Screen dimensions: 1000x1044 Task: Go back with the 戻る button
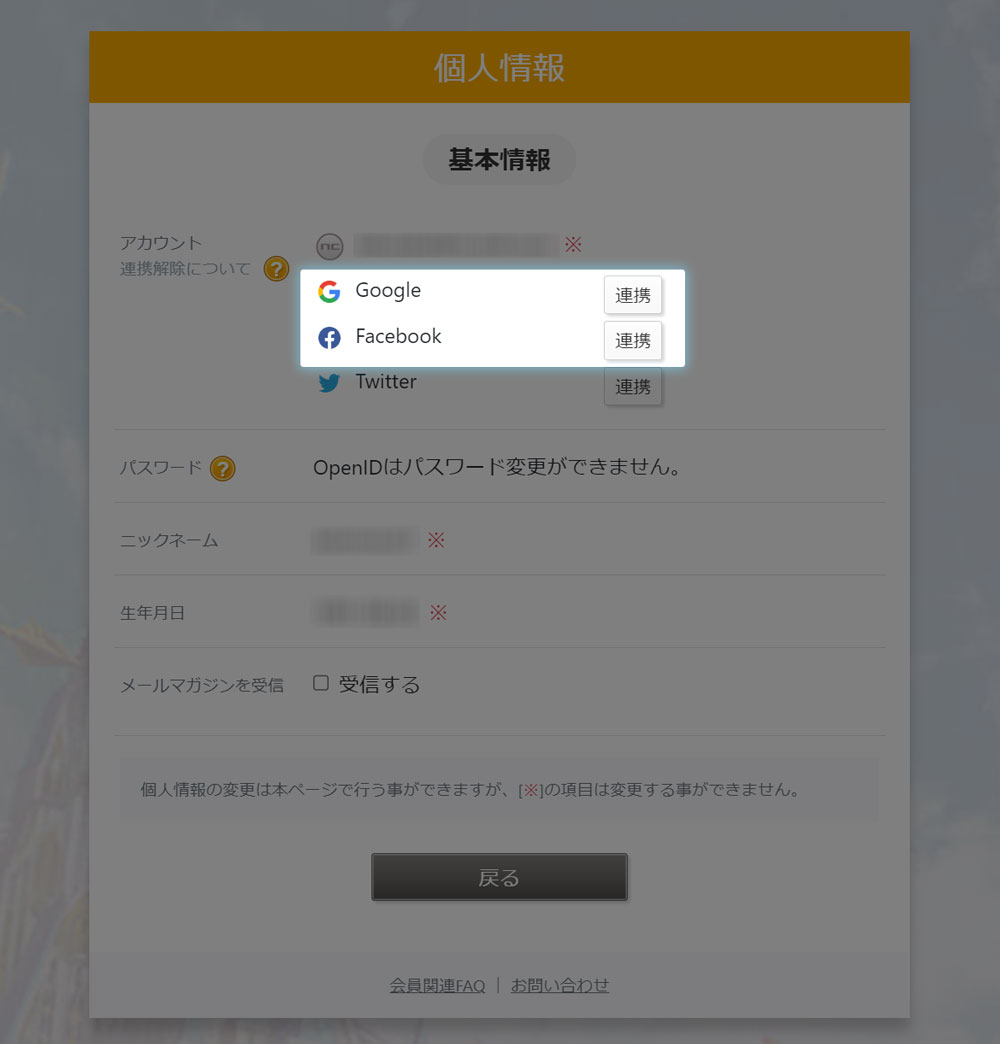[499, 877]
